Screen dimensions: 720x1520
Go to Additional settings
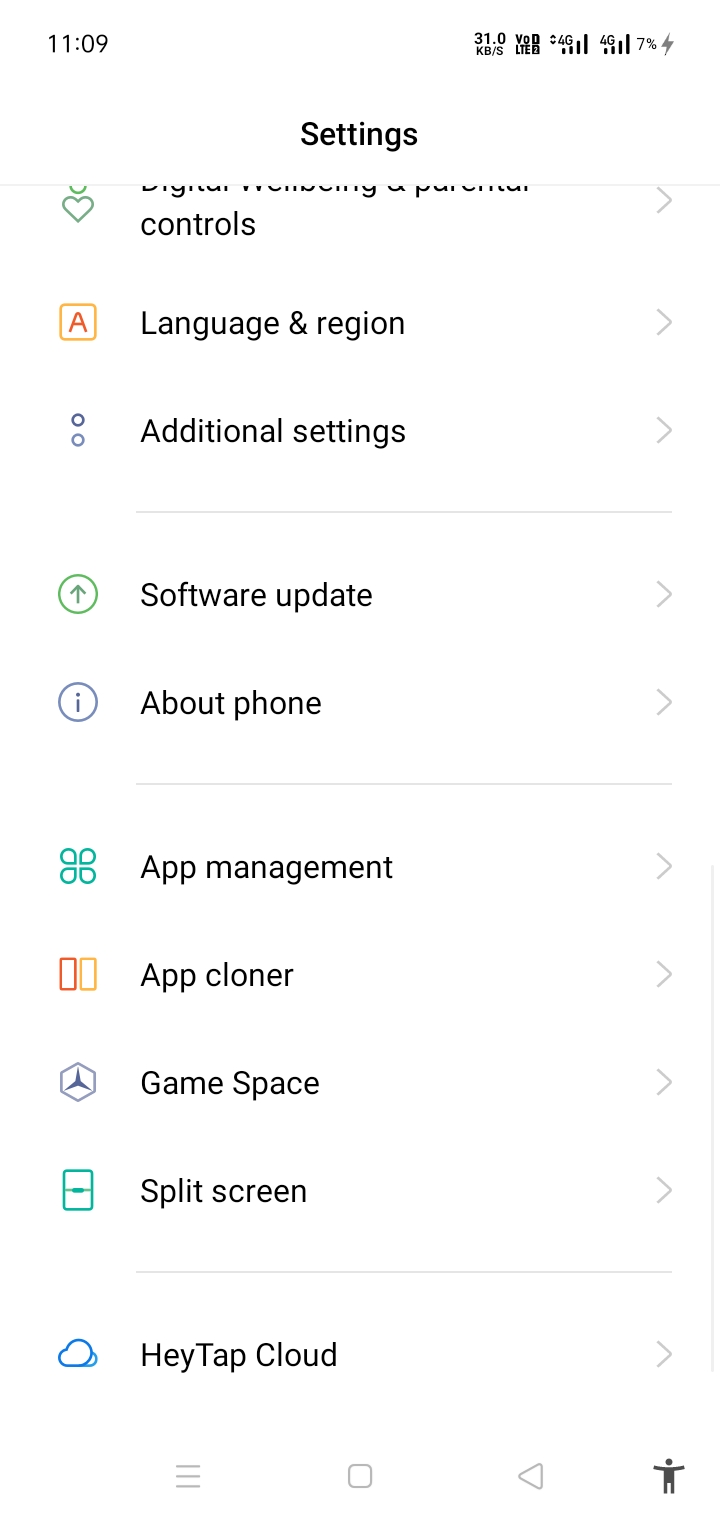(273, 431)
